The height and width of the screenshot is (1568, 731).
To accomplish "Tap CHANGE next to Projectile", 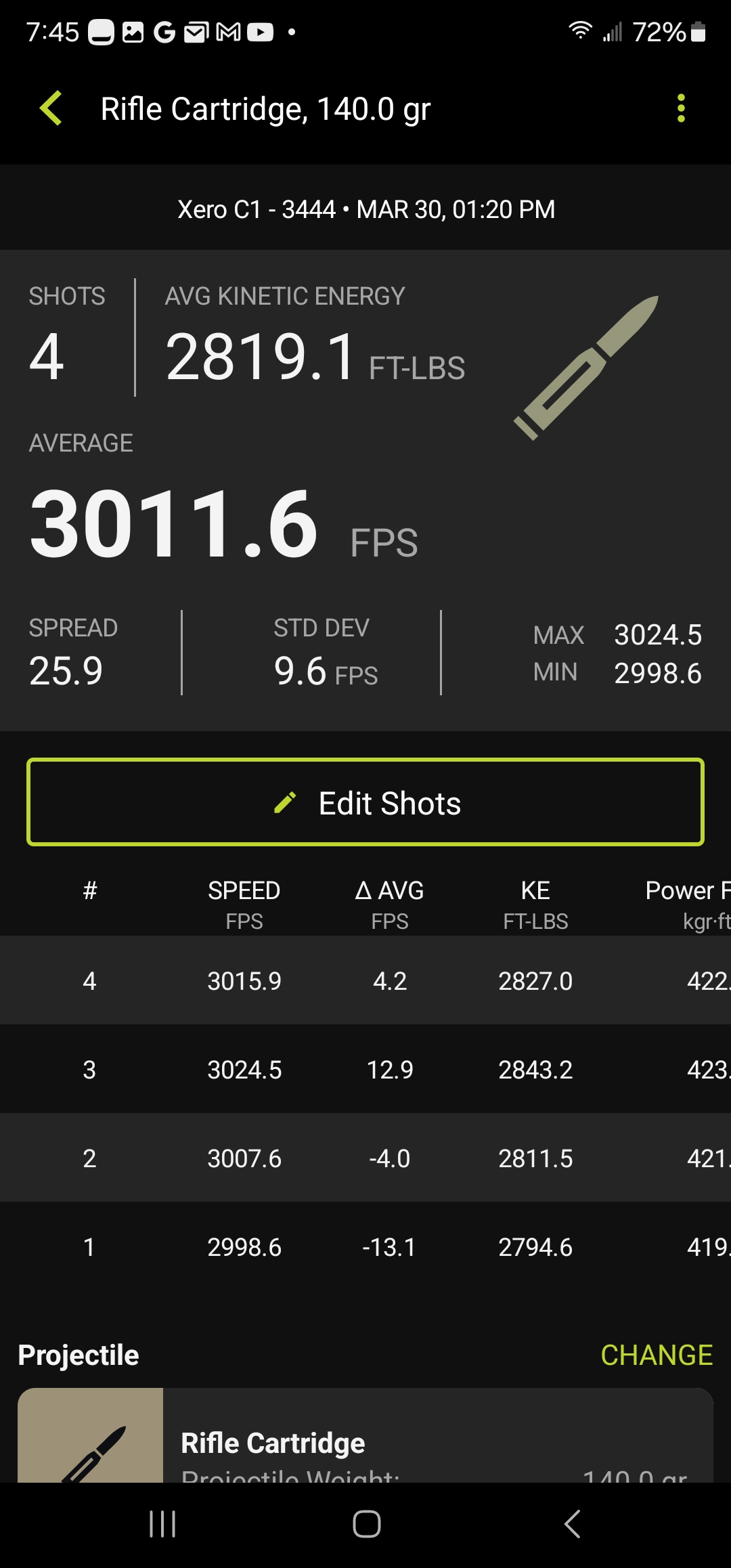I will coord(656,1355).
